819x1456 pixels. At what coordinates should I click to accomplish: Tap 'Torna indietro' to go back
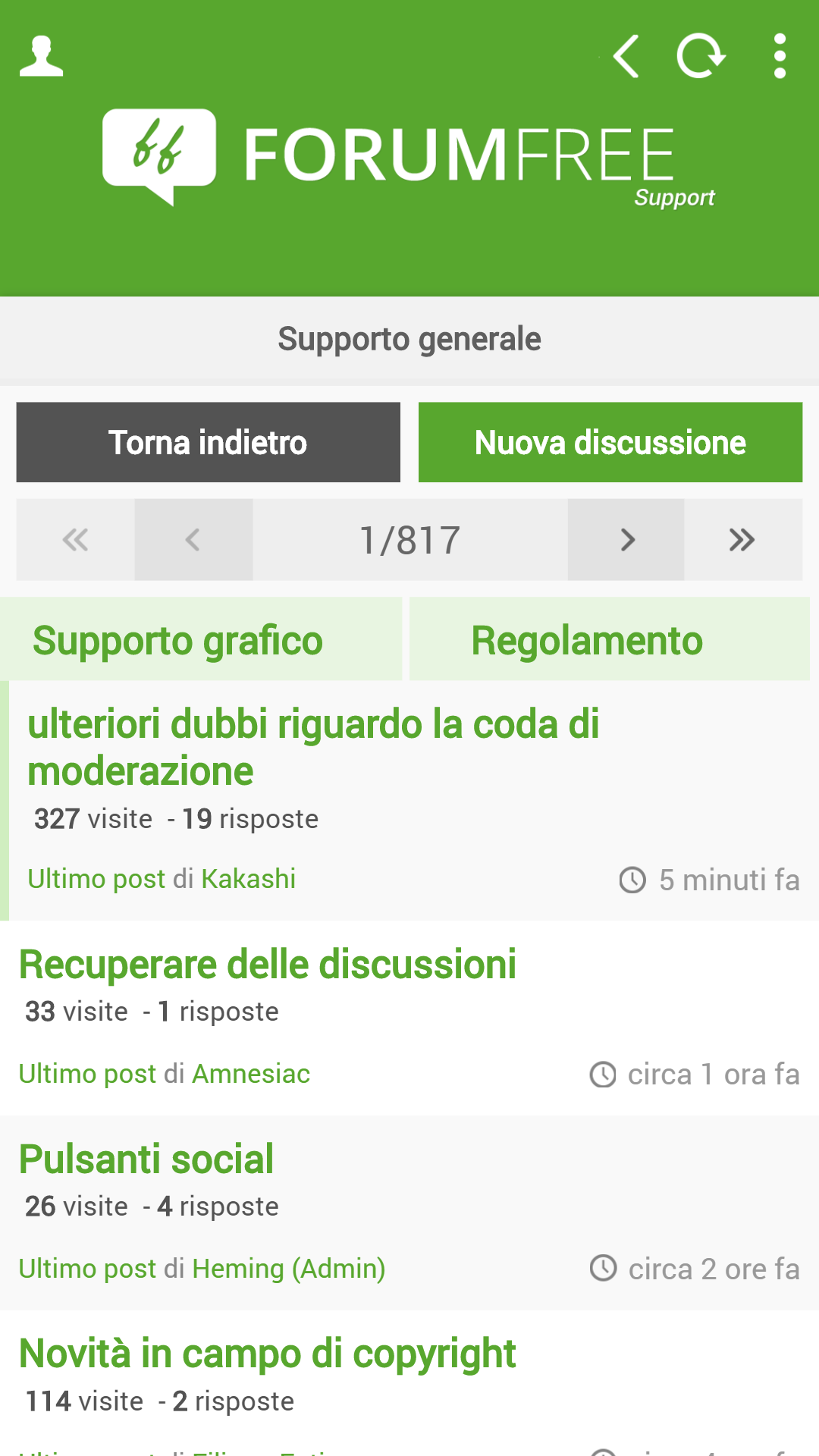(207, 442)
